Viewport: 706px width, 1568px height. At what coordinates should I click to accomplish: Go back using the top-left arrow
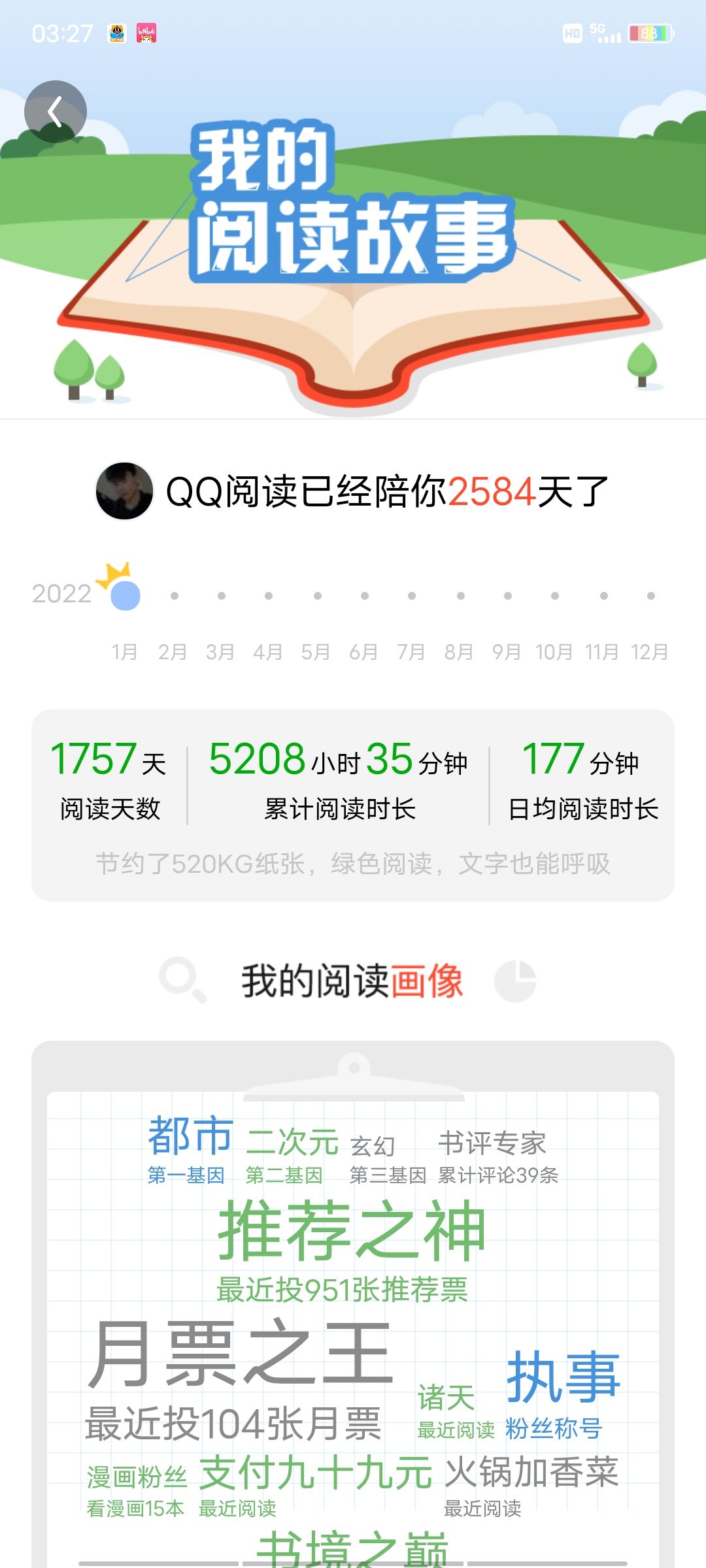click(56, 112)
